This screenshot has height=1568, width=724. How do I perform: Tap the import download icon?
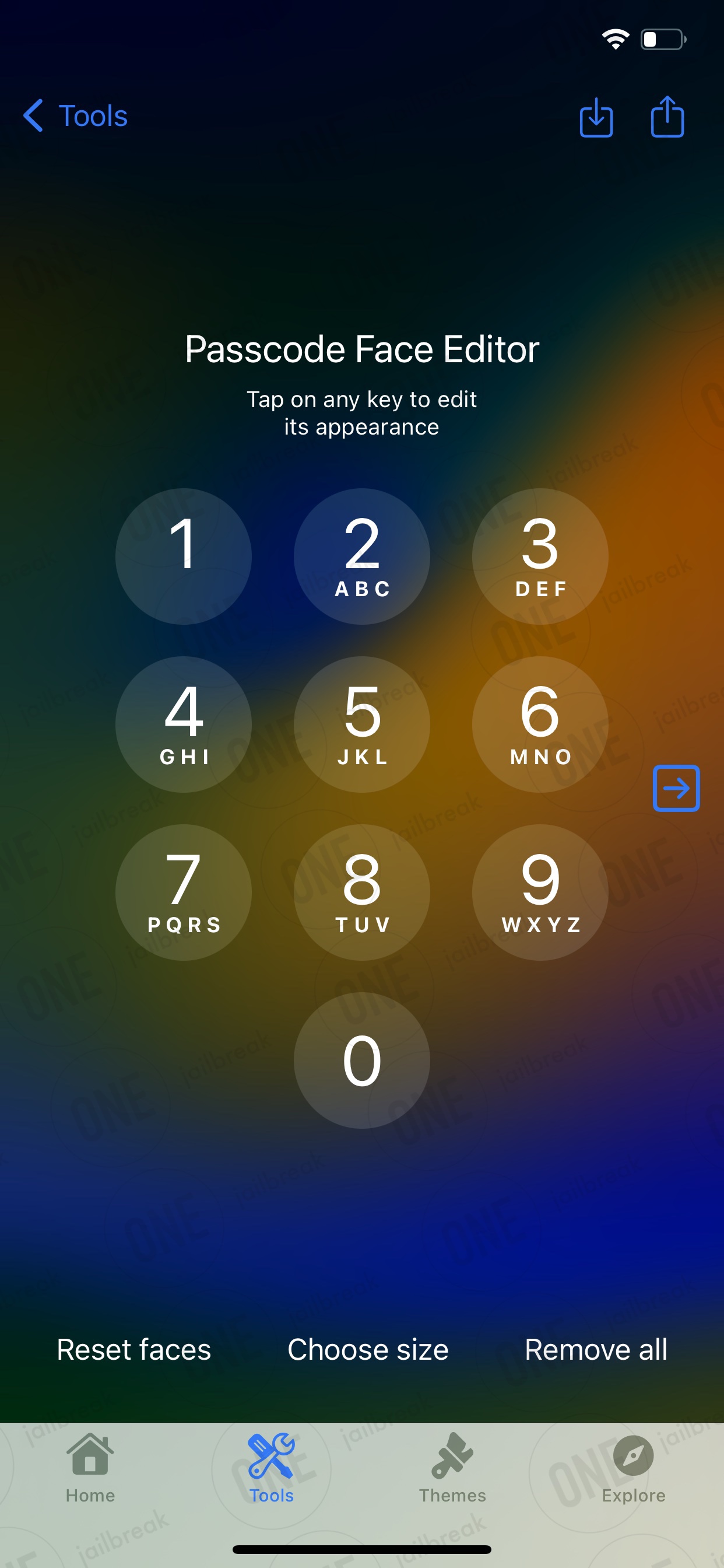coord(596,117)
